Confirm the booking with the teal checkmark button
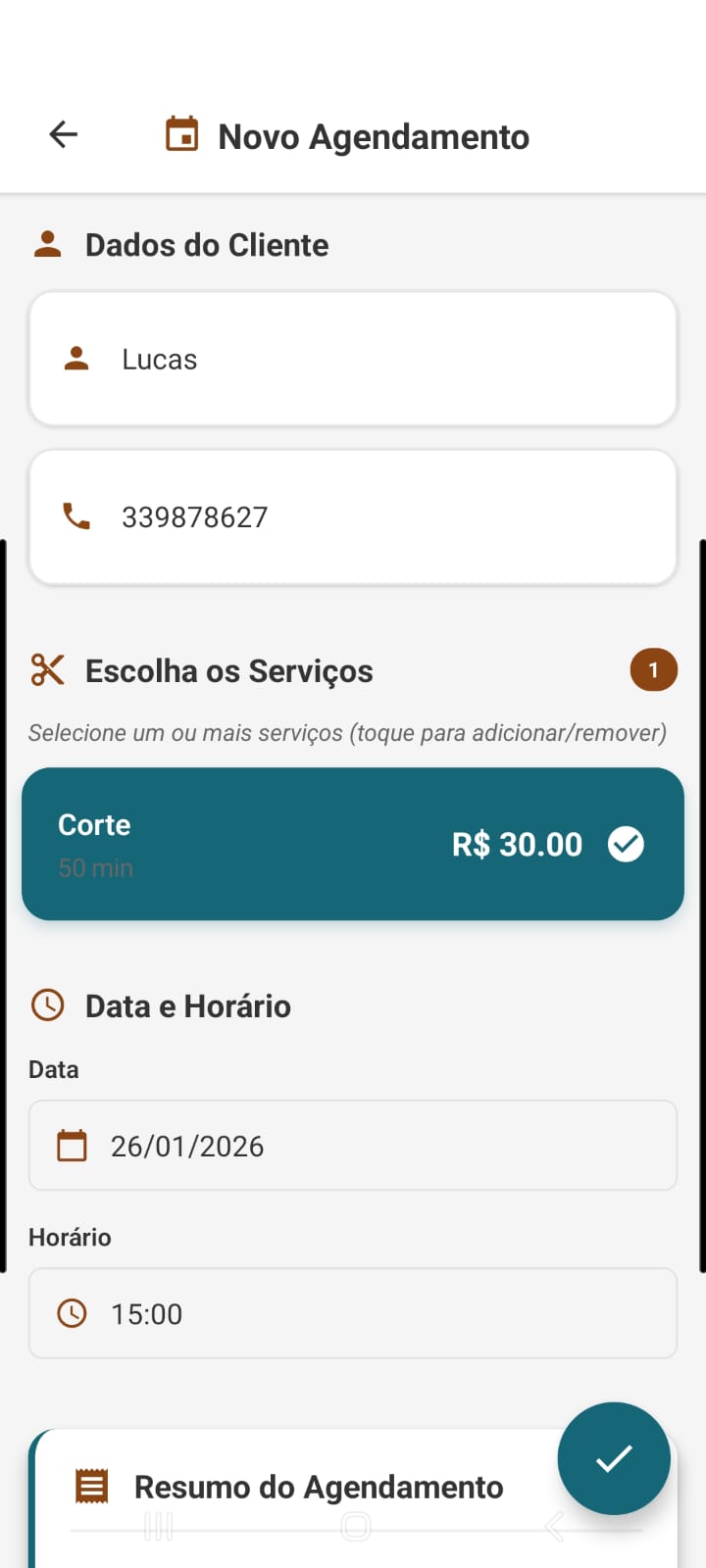The width and height of the screenshot is (706, 1568). pyautogui.click(x=614, y=1458)
